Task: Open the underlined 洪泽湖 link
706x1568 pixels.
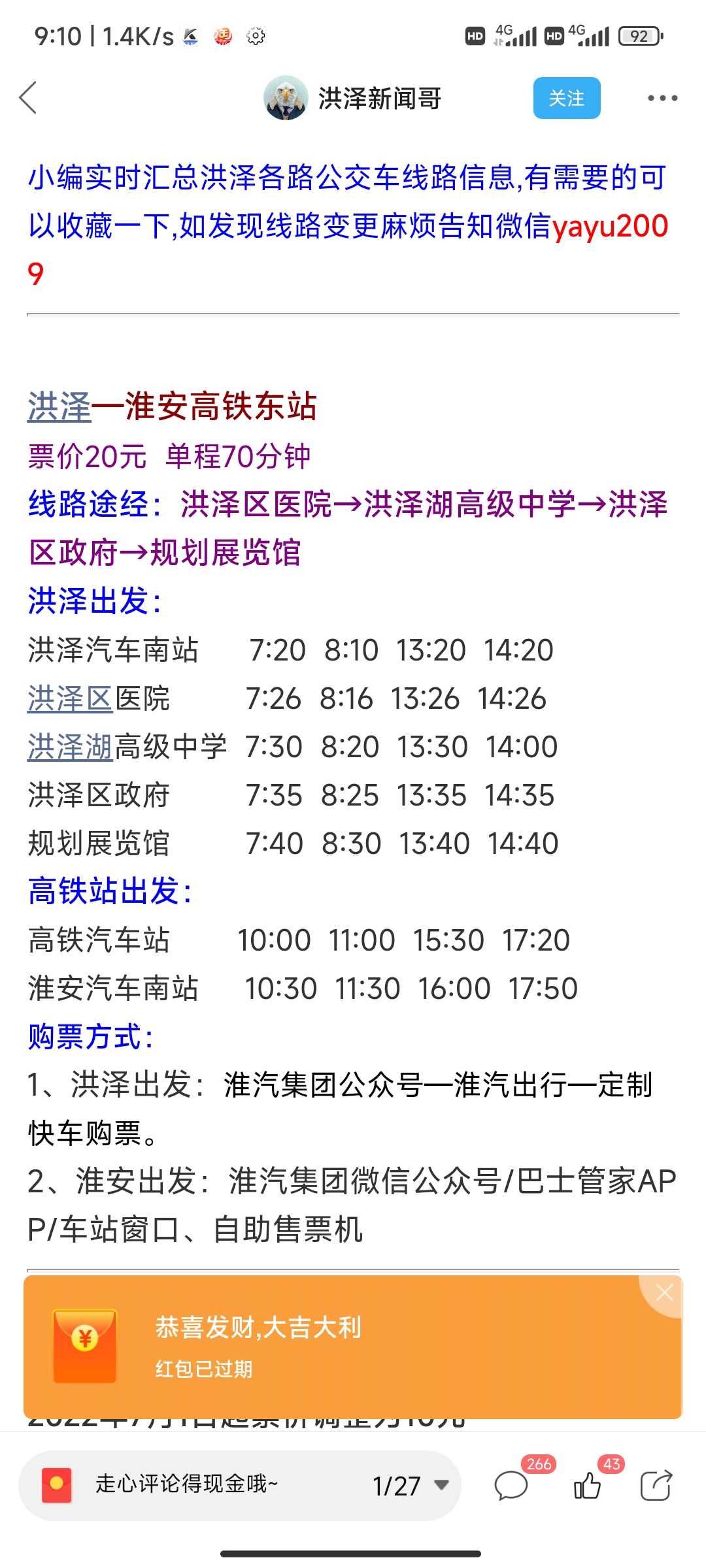Action: pos(71,747)
